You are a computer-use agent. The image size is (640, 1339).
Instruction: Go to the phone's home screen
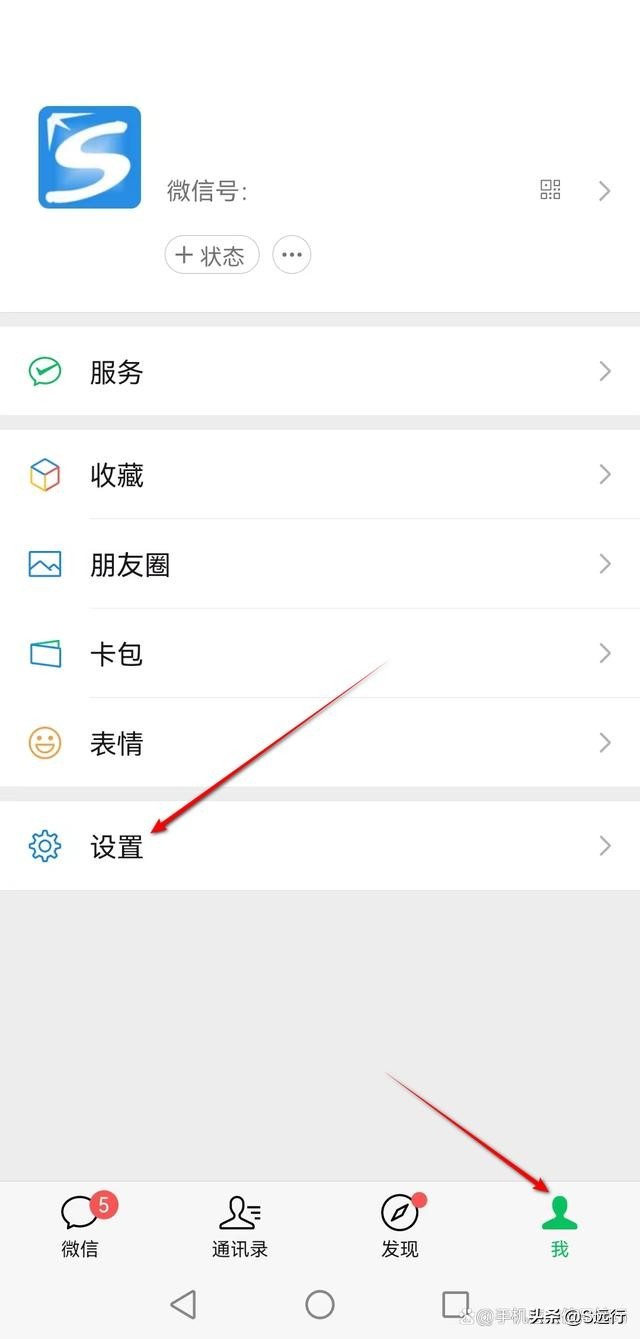(320, 1304)
